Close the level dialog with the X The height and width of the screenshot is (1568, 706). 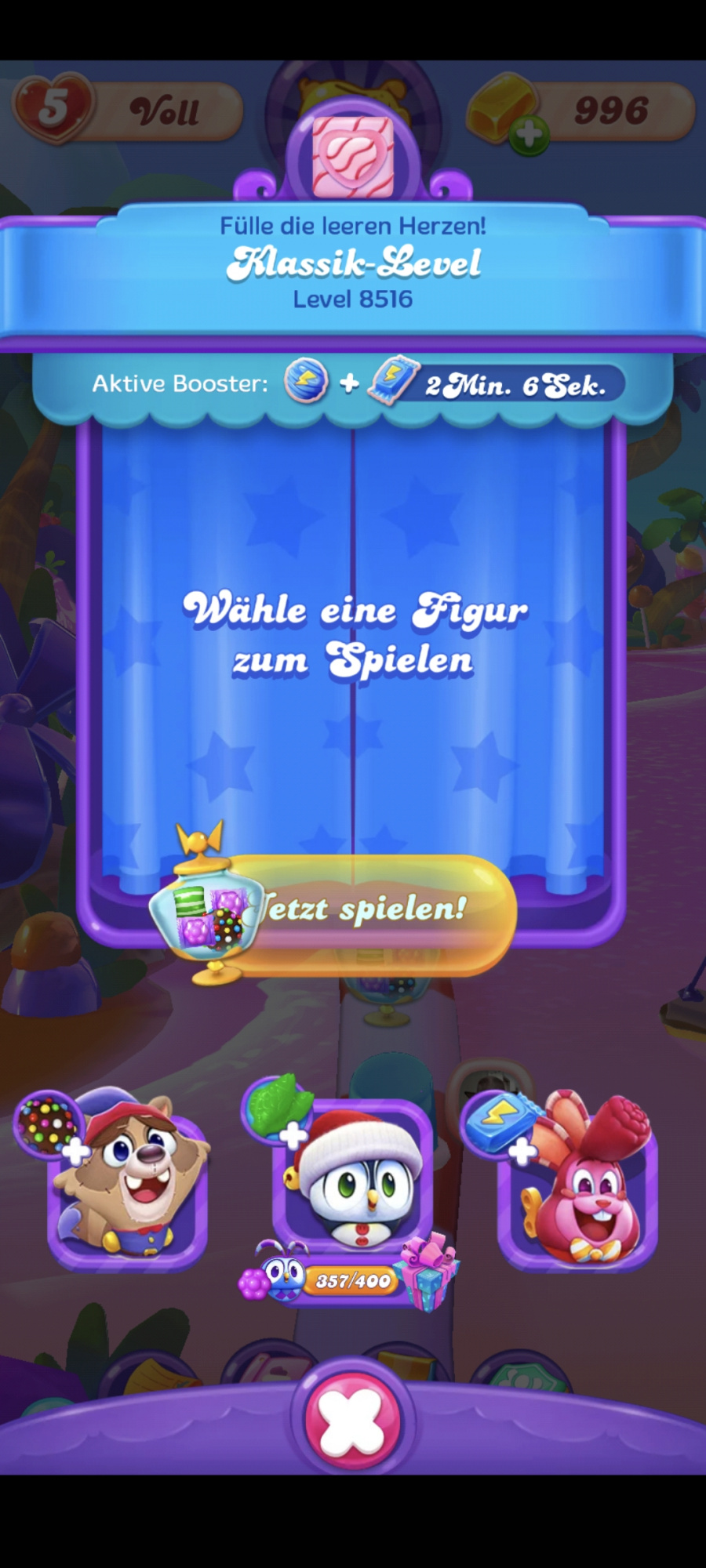pos(352,1419)
